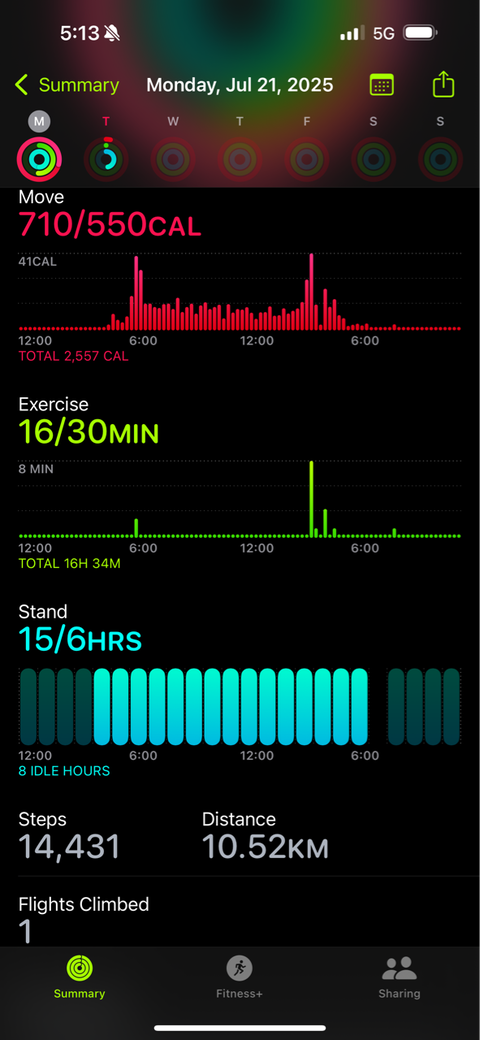This screenshot has width=480, height=1040.
Task: Select Saturday's activity rings
Action: (373, 159)
